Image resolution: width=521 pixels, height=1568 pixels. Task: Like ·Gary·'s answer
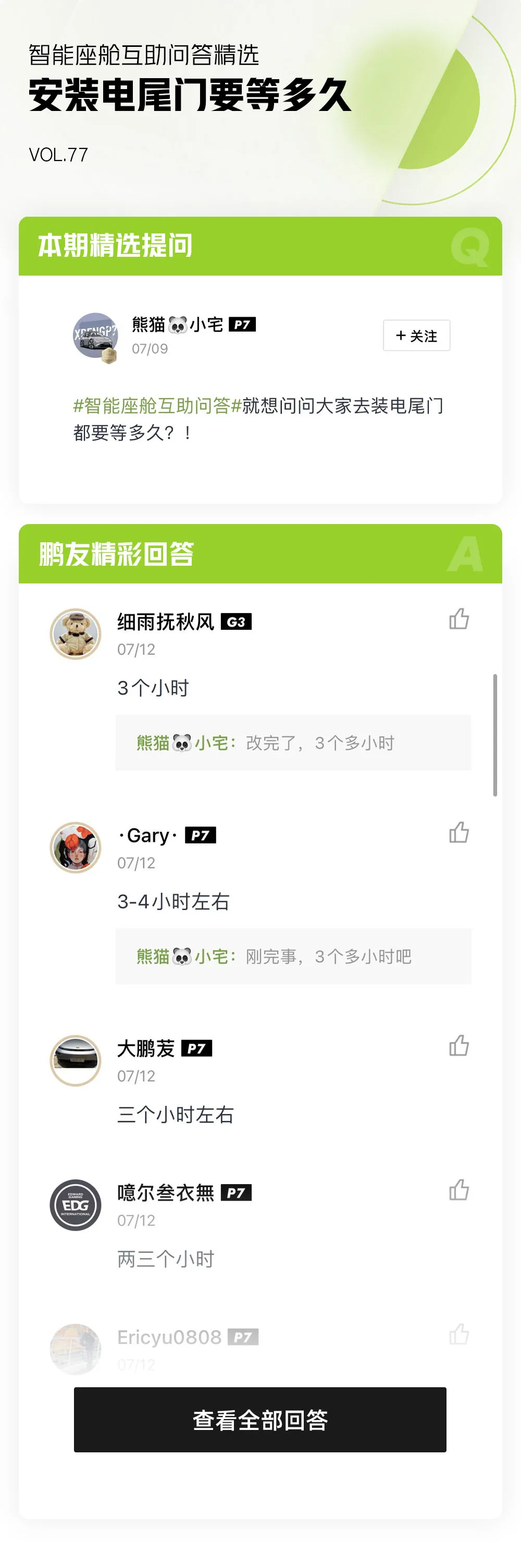pos(459,832)
